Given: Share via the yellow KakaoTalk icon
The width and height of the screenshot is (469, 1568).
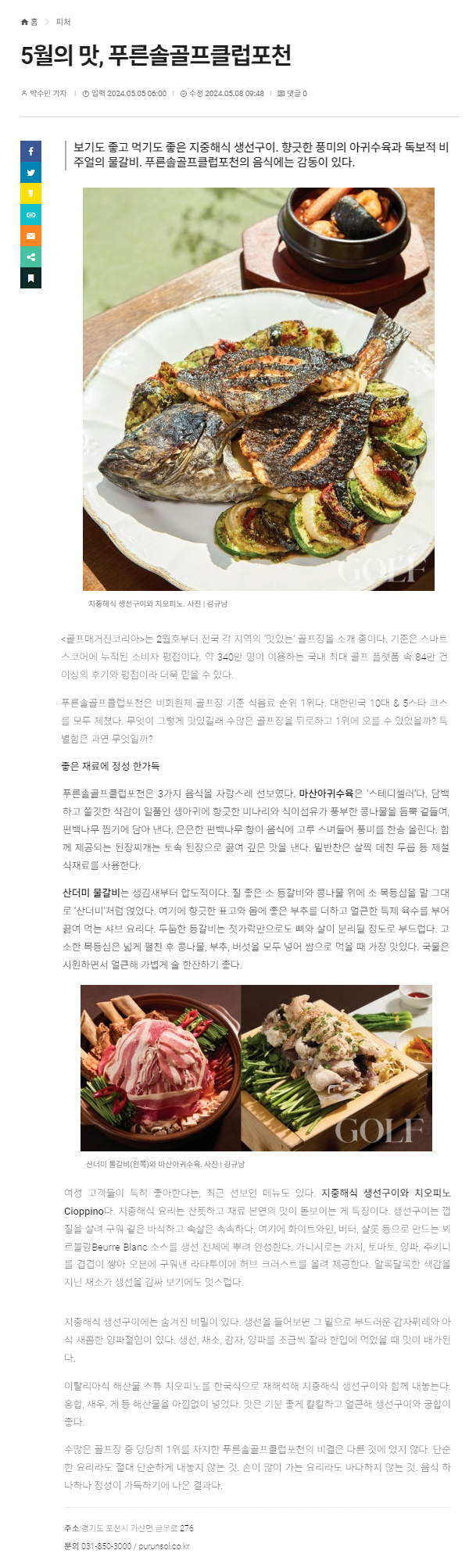Looking at the screenshot, I should click(30, 194).
